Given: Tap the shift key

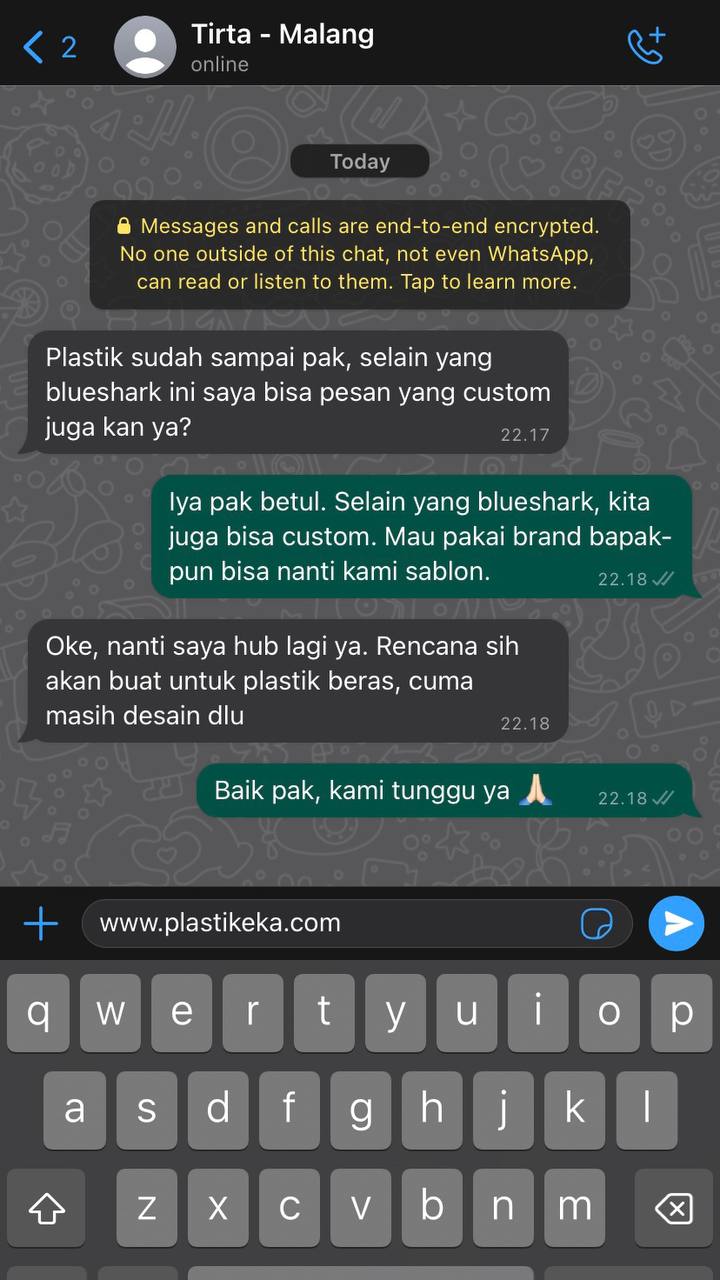Looking at the screenshot, I should click(x=46, y=1209).
